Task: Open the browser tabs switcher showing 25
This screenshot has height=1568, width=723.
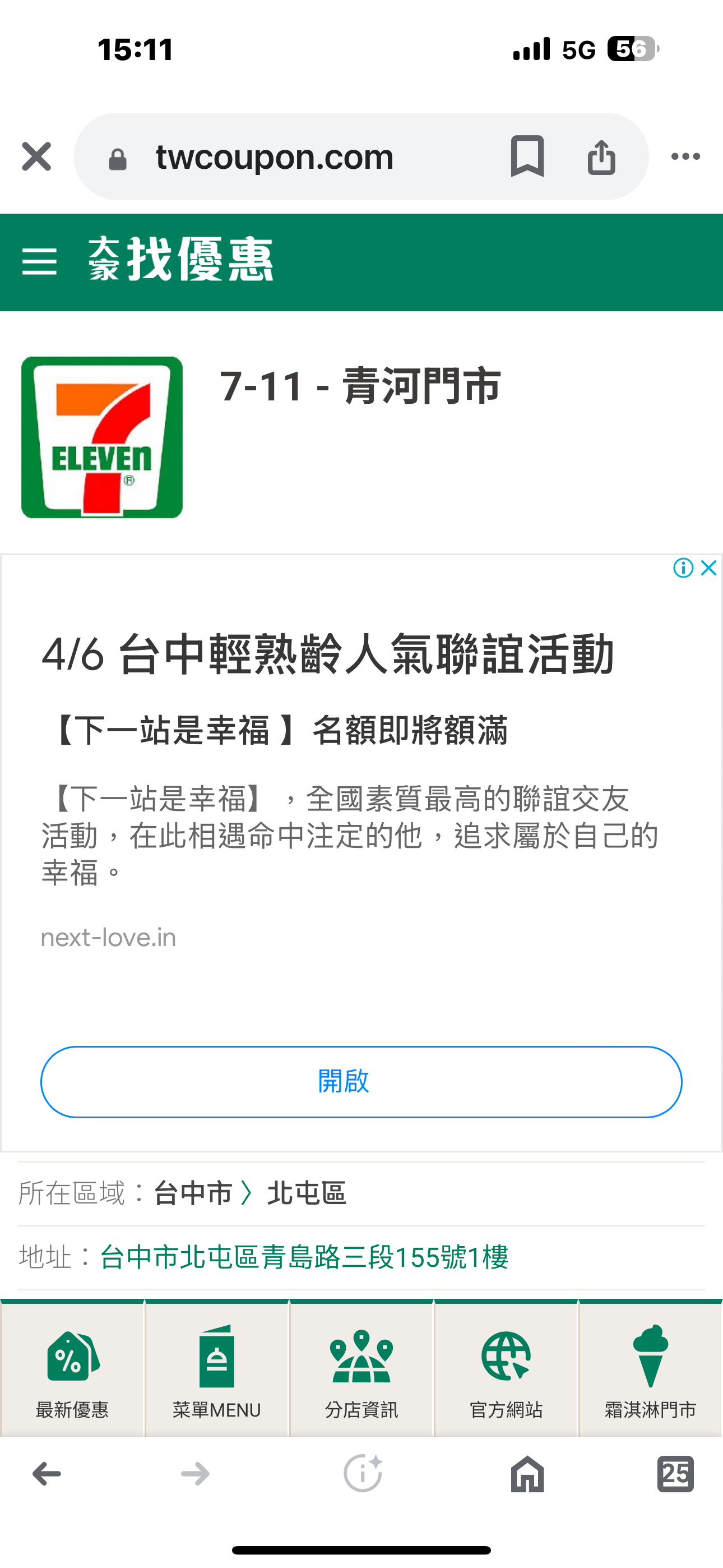Action: point(675,1474)
